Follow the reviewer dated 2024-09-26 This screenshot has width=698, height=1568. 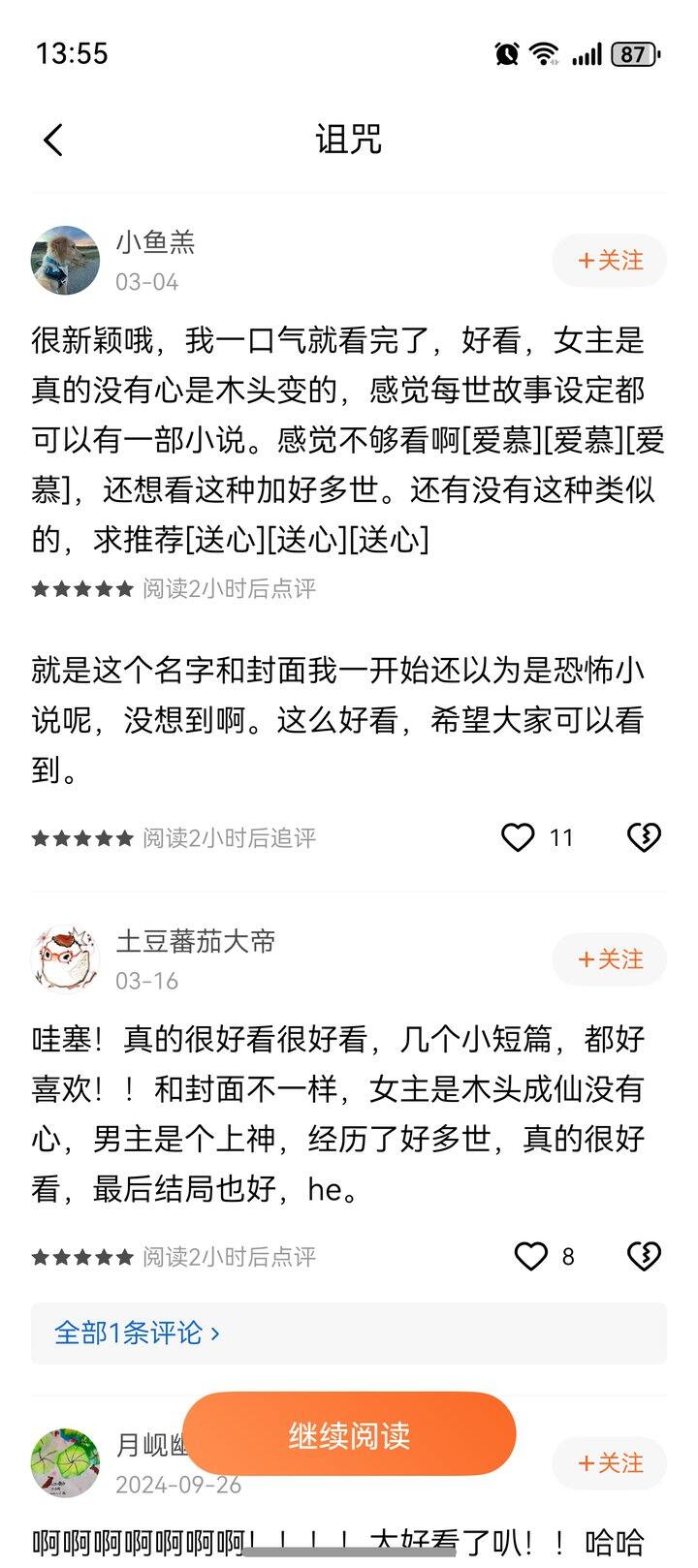(x=610, y=1463)
